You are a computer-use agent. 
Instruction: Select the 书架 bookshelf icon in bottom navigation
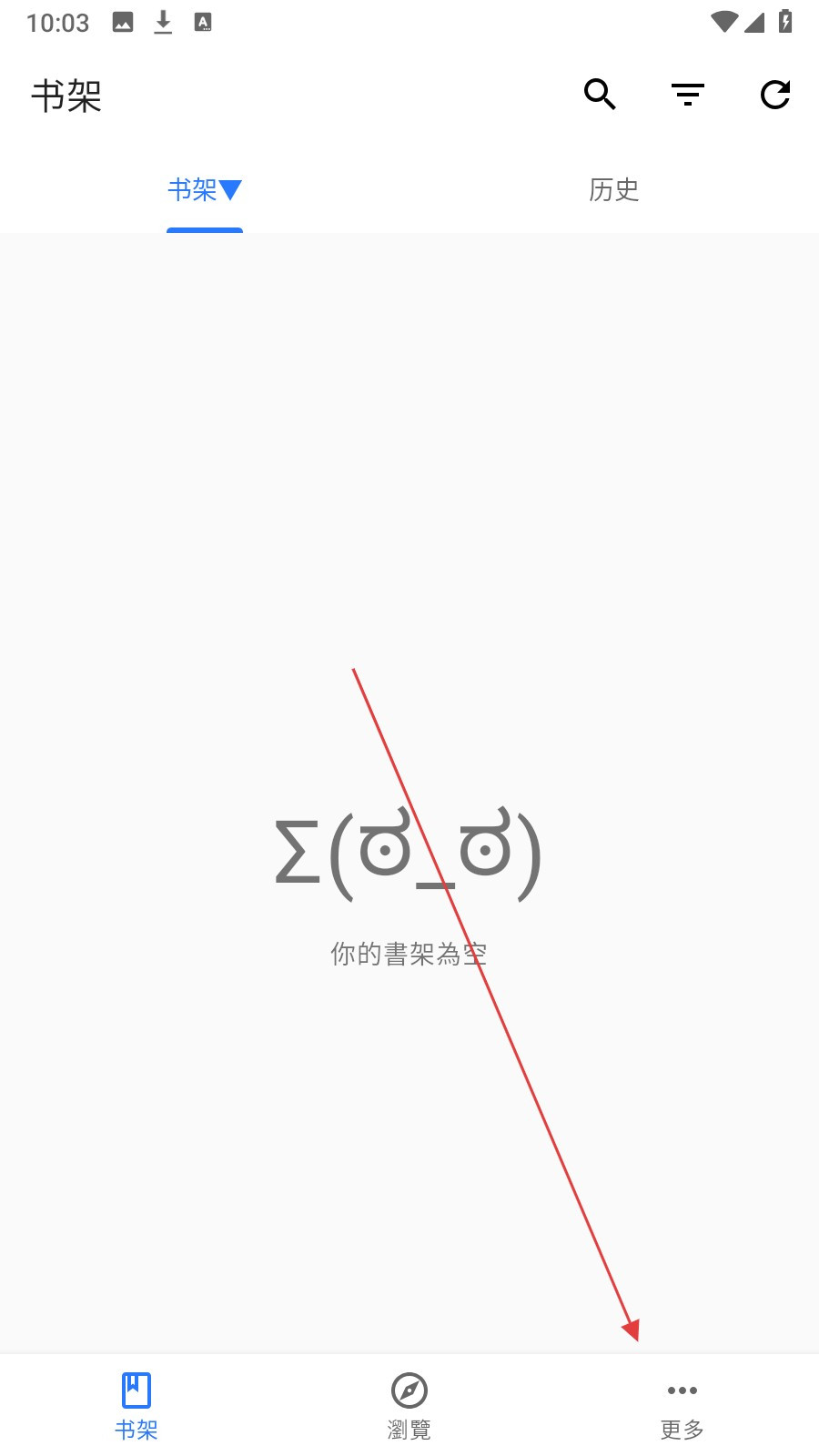pyautogui.click(x=136, y=1390)
